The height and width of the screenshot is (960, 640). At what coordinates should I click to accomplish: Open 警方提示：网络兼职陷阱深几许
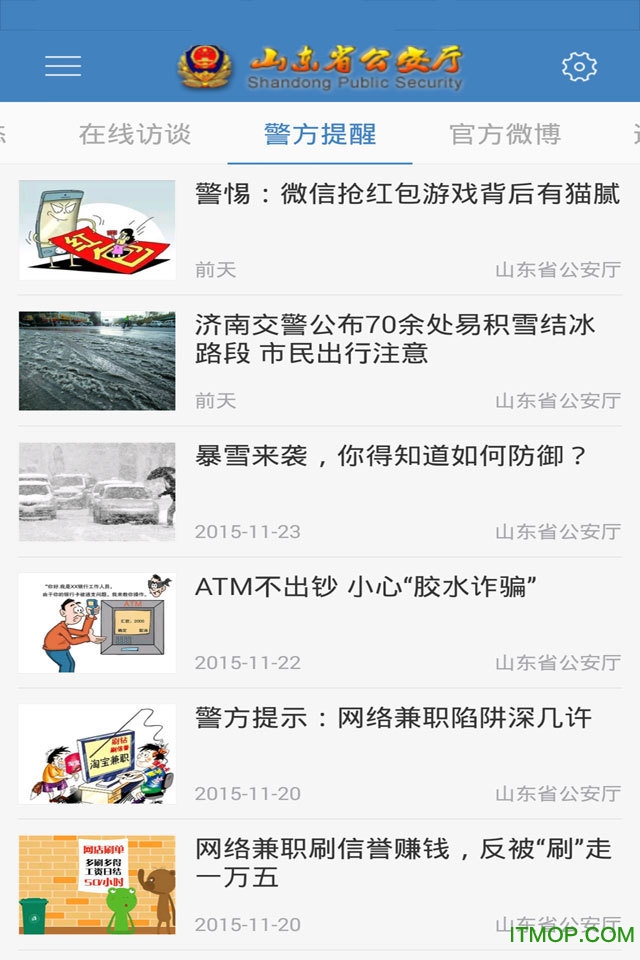pyautogui.click(x=393, y=718)
